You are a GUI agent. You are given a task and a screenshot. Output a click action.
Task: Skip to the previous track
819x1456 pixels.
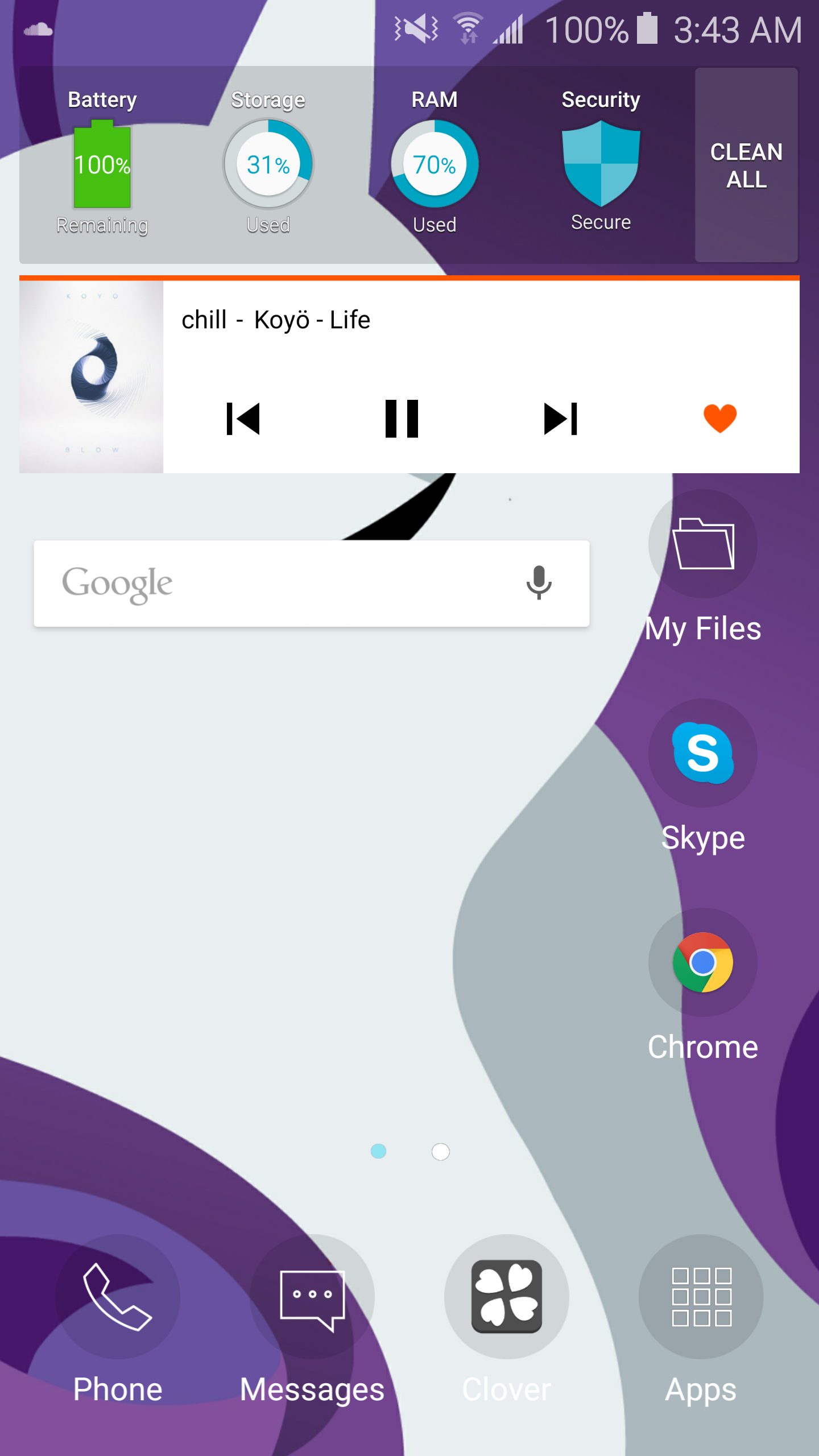click(x=243, y=419)
